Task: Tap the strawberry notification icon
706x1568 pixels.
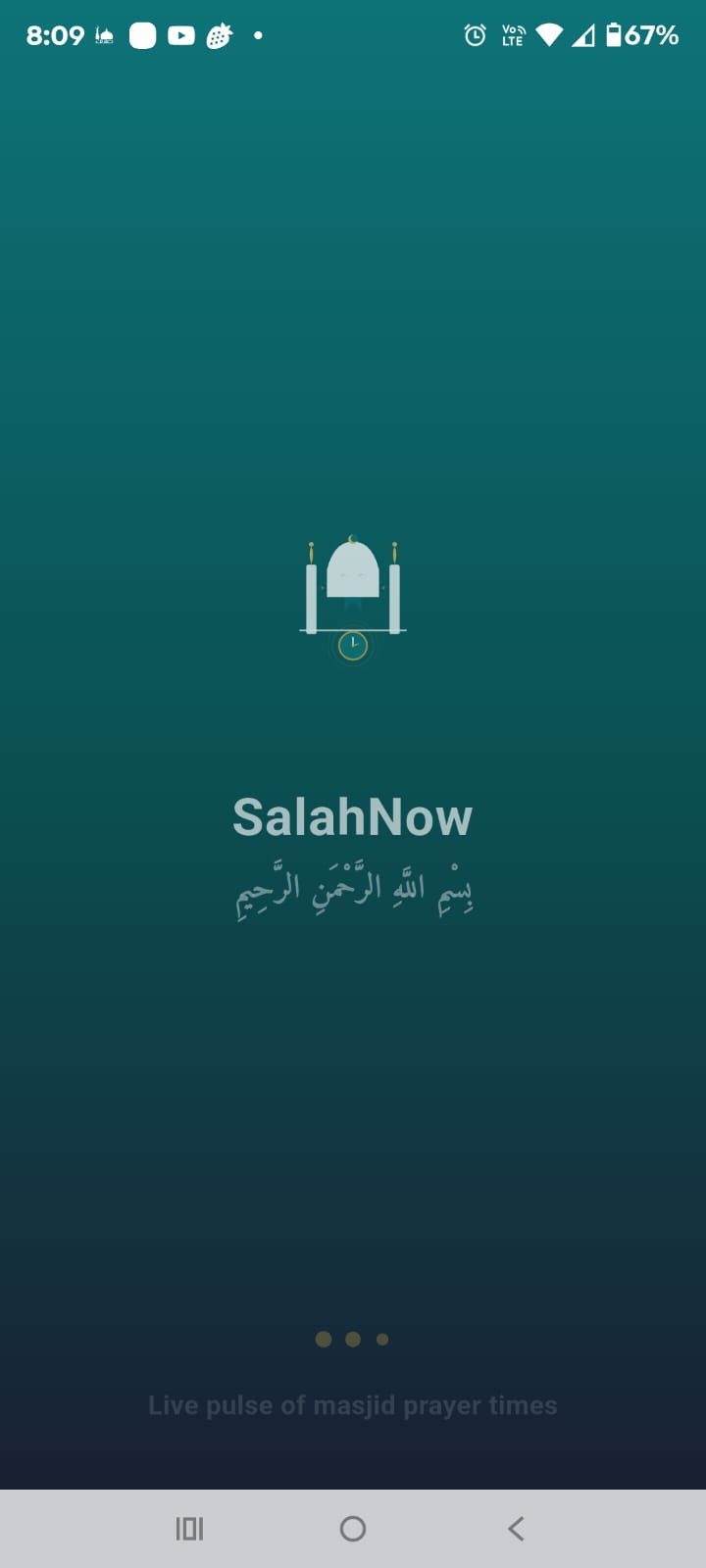Action: click(218, 35)
